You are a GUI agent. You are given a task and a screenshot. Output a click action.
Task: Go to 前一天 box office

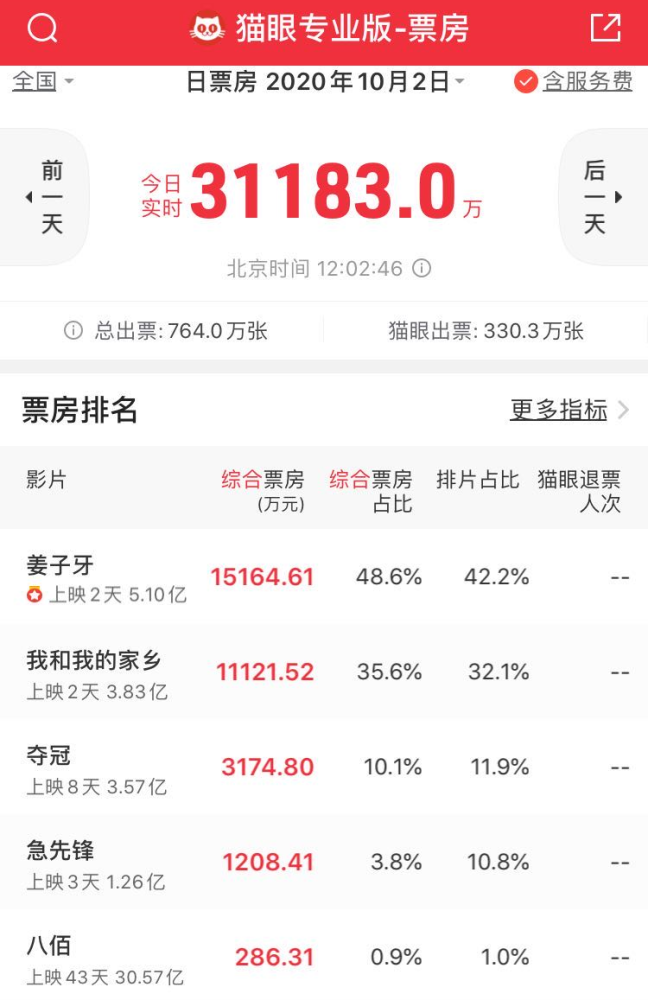[46, 197]
